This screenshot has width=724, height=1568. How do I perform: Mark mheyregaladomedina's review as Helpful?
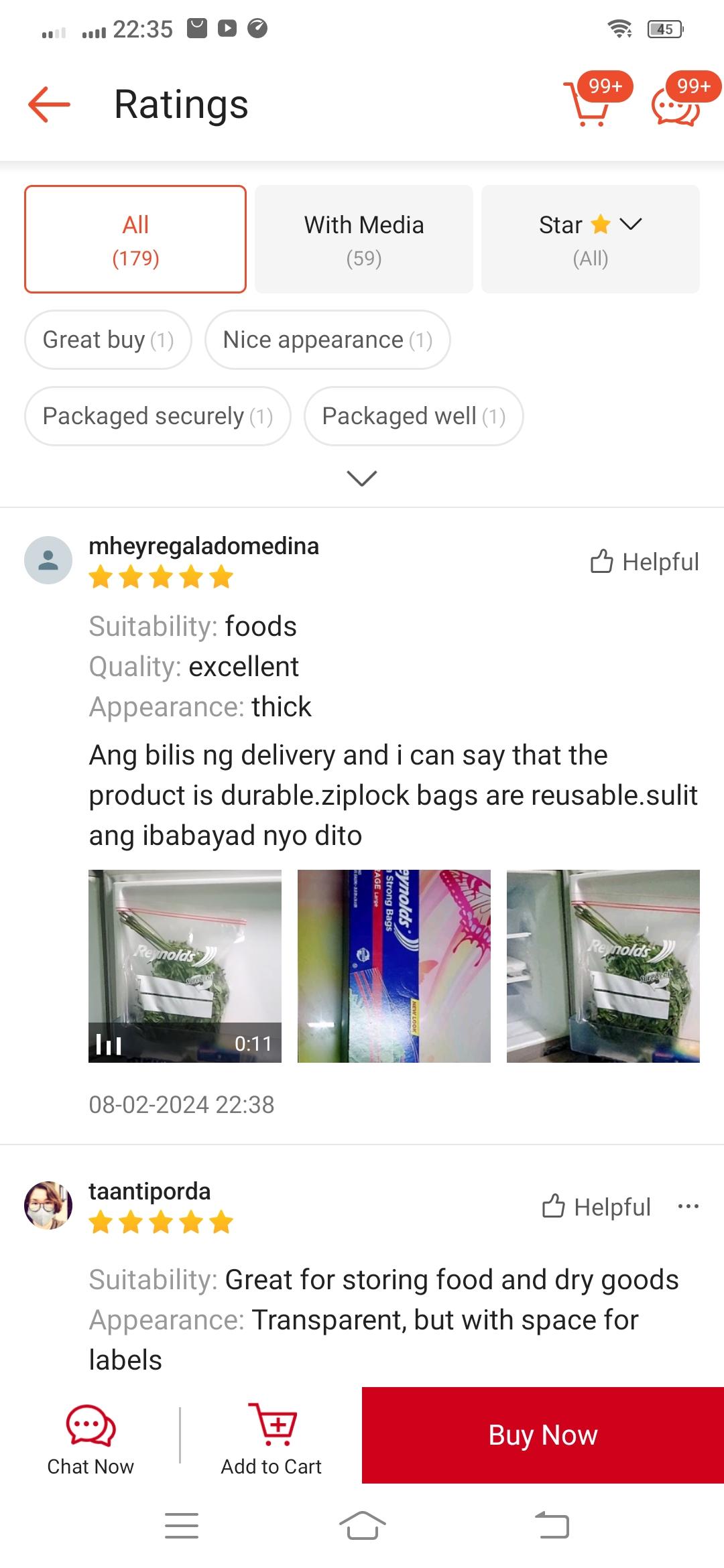pyautogui.click(x=644, y=562)
